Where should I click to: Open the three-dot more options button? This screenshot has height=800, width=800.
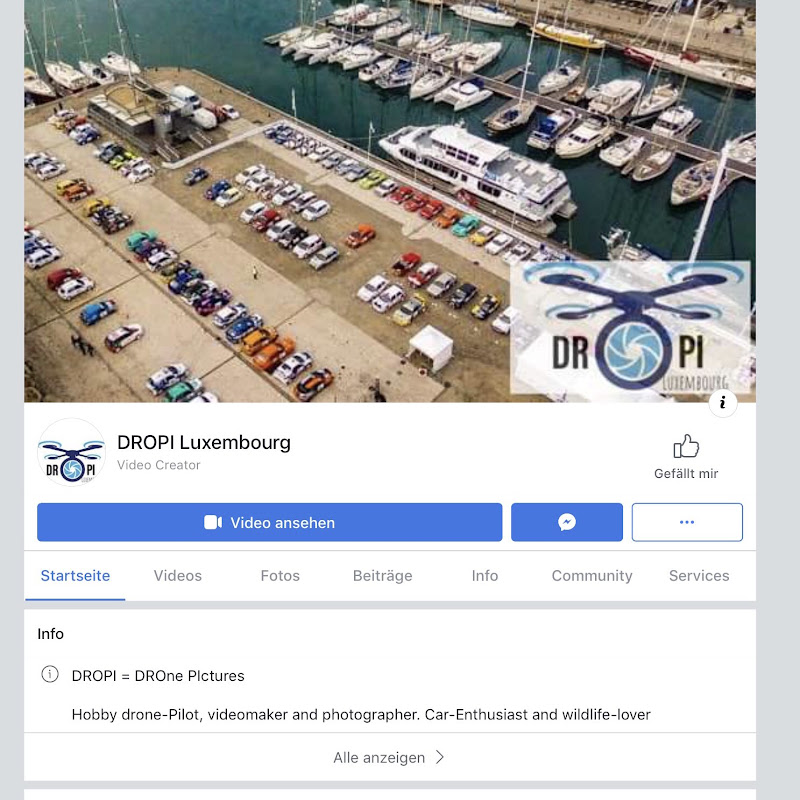(x=687, y=522)
